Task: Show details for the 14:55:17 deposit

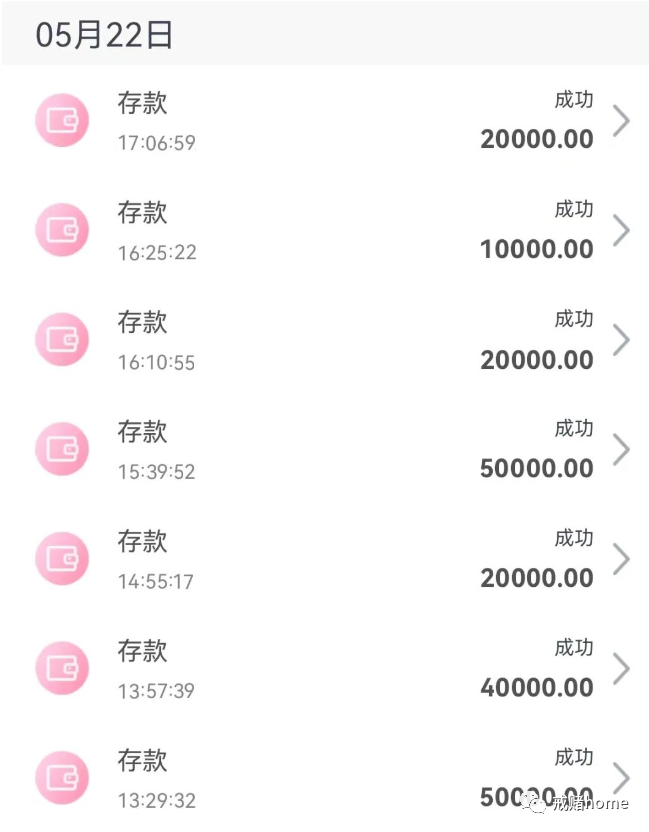Action: tap(325, 560)
